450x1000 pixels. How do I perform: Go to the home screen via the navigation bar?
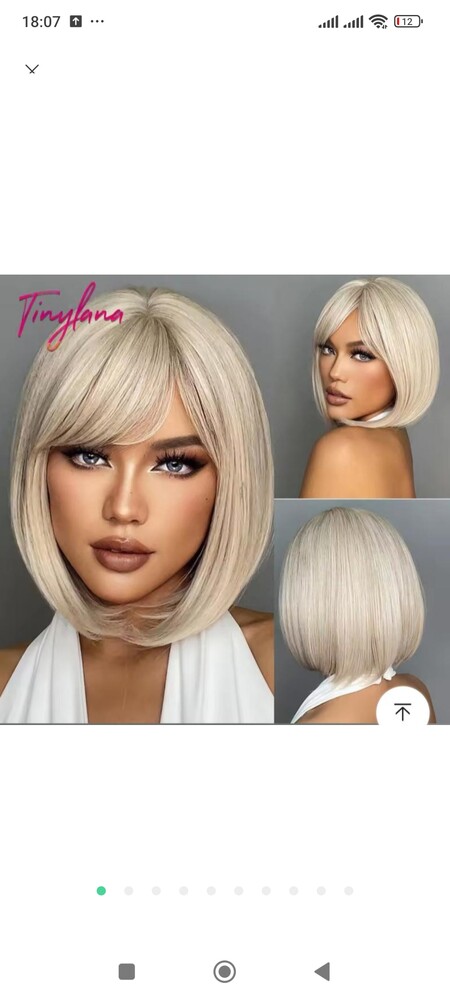click(x=224, y=971)
